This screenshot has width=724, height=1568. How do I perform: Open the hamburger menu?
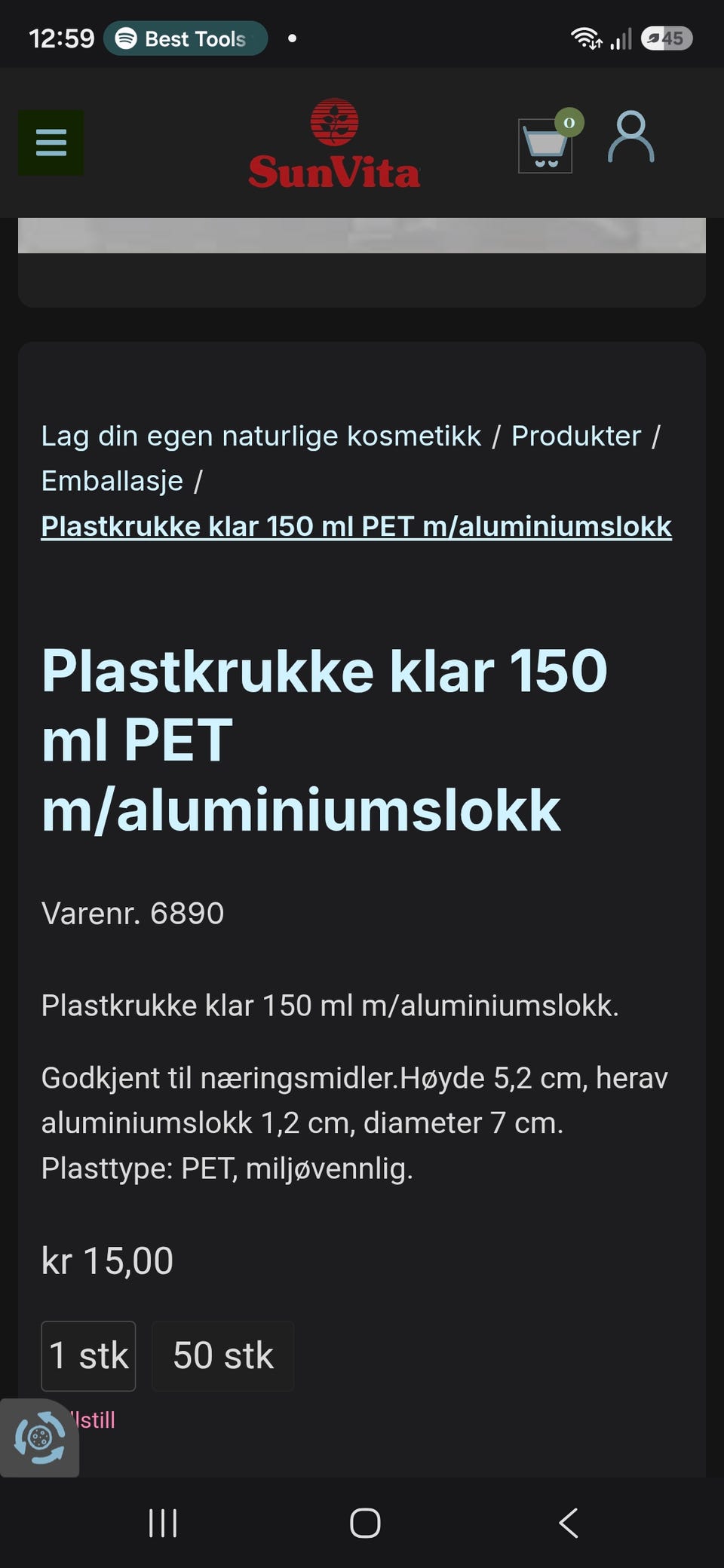point(51,143)
